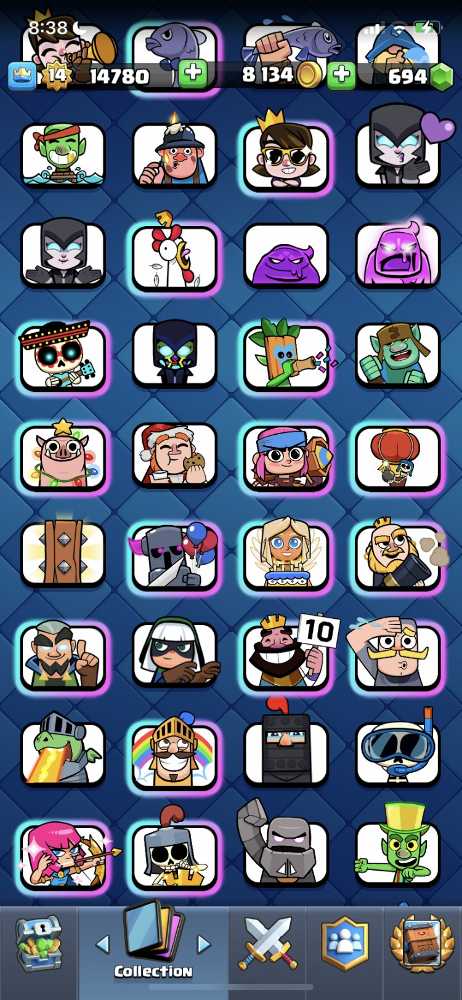This screenshot has height=1000, width=462.
Task: Select the P.E.K.K.A with balloons emote
Action: coord(174,556)
